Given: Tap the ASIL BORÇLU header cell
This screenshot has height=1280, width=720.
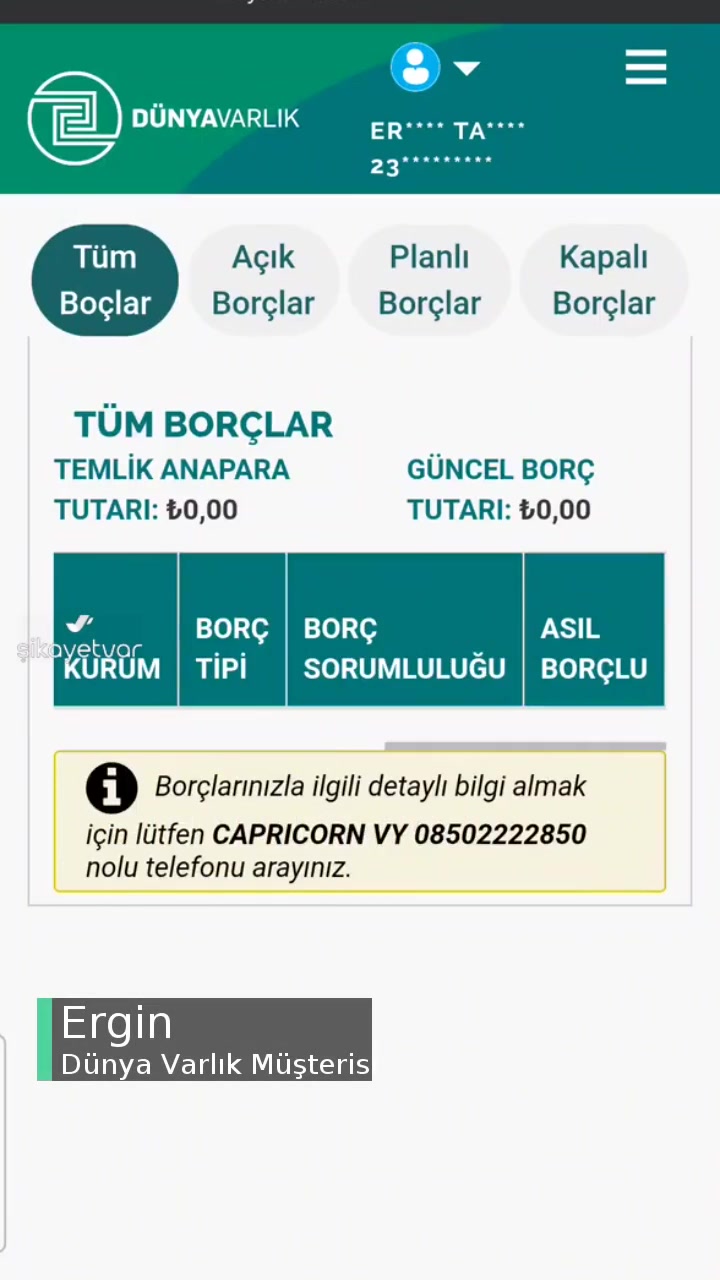Looking at the screenshot, I should pos(594,648).
